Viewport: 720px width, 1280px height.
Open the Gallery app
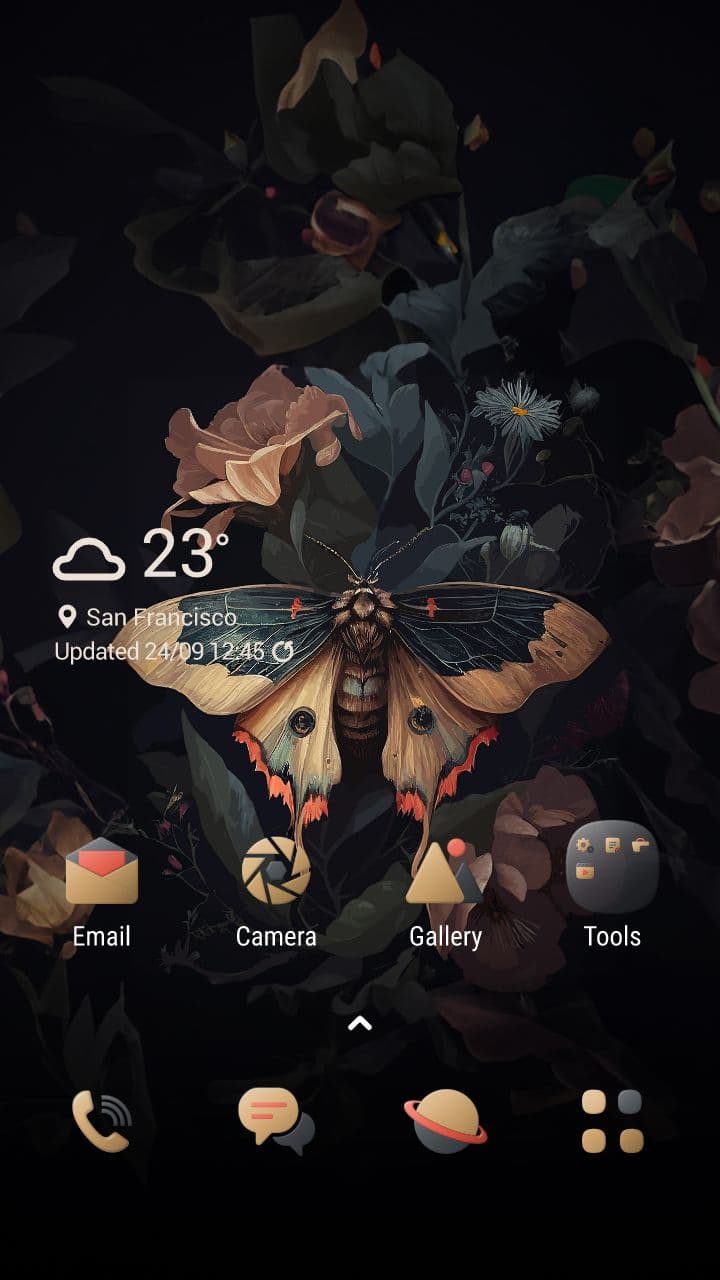pyautogui.click(x=445, y=872)
